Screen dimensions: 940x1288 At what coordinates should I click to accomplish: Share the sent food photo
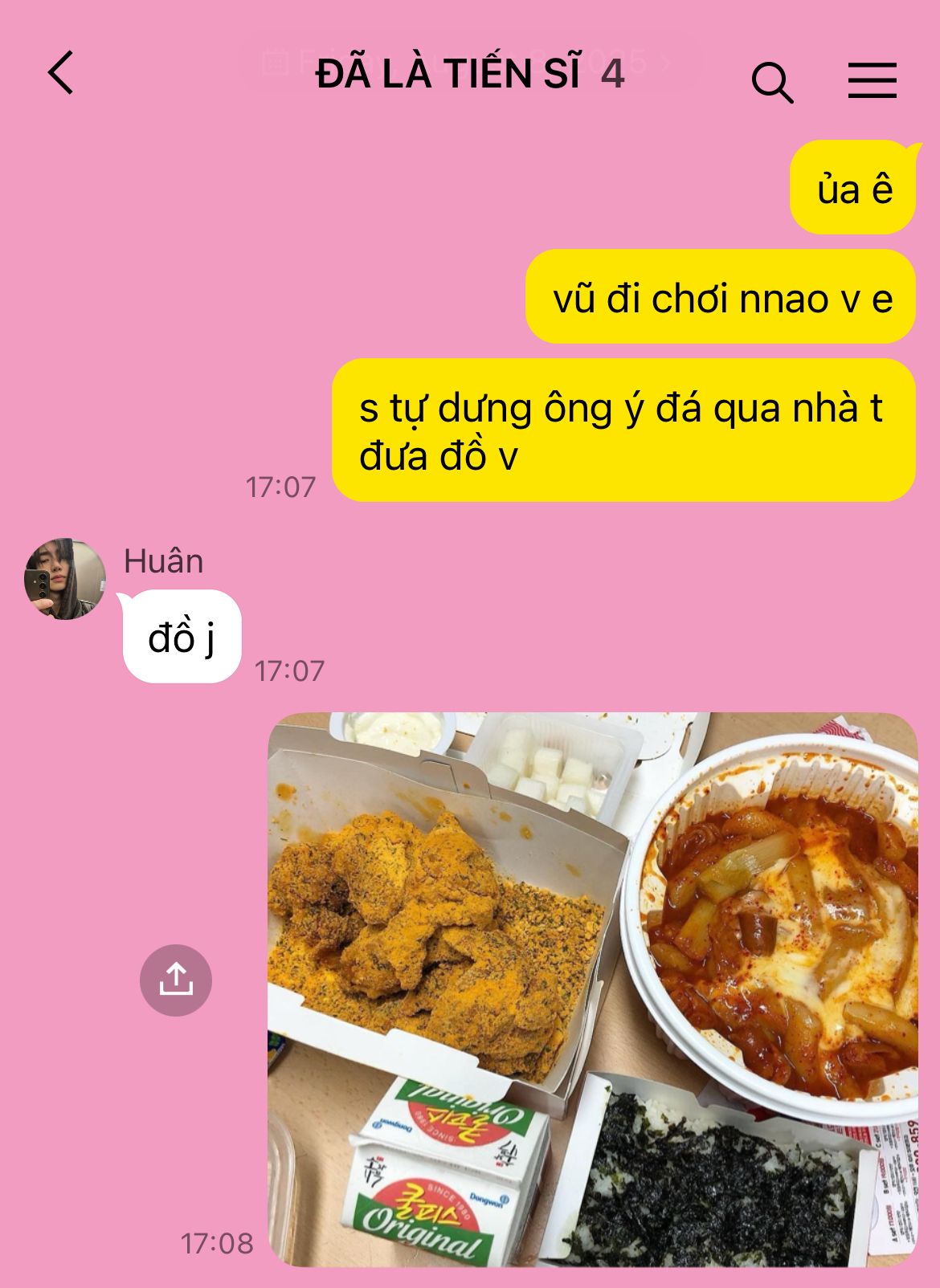click(176, 980)
